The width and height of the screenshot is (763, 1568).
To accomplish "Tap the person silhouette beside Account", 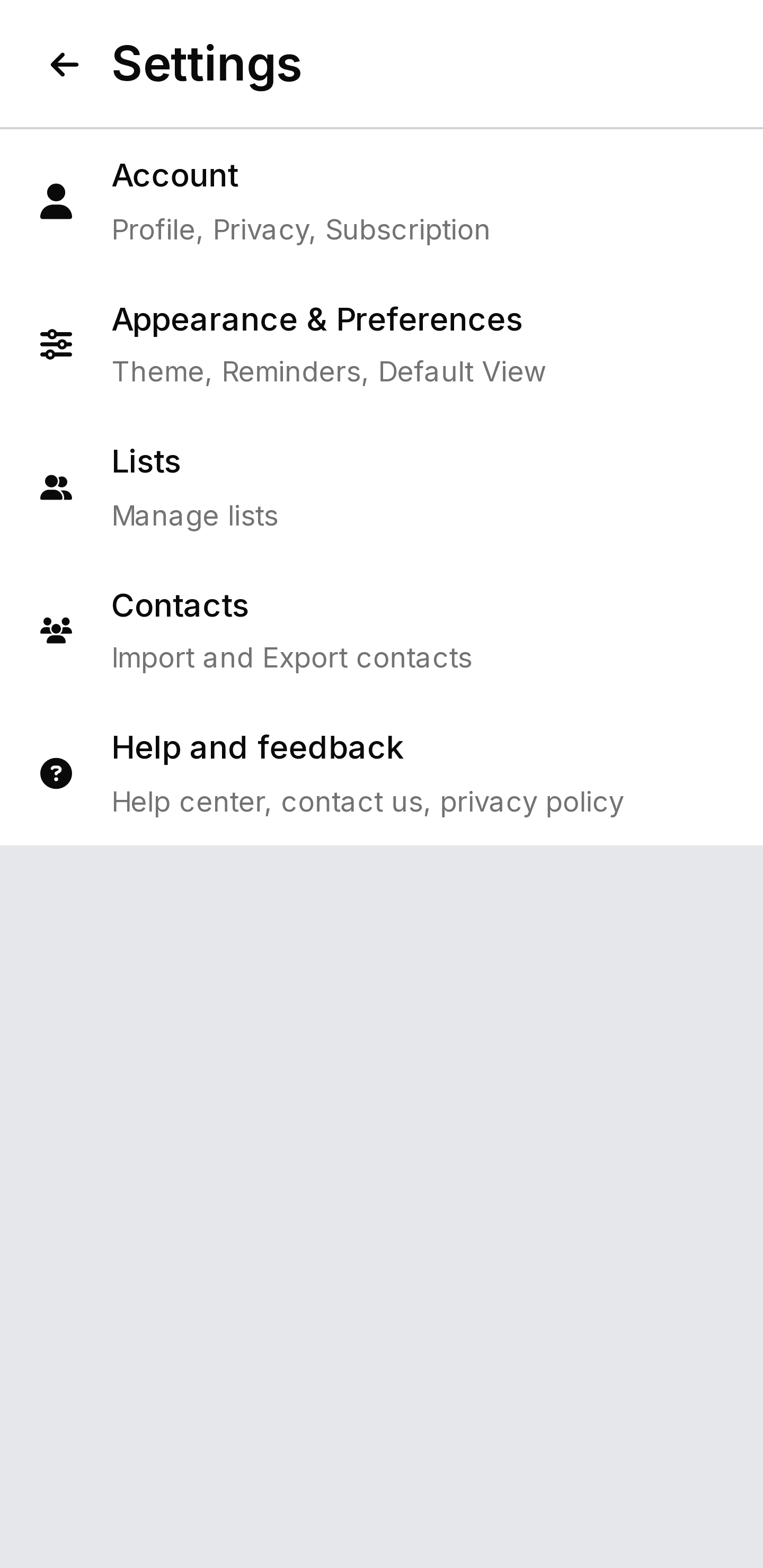I will 56,201.
